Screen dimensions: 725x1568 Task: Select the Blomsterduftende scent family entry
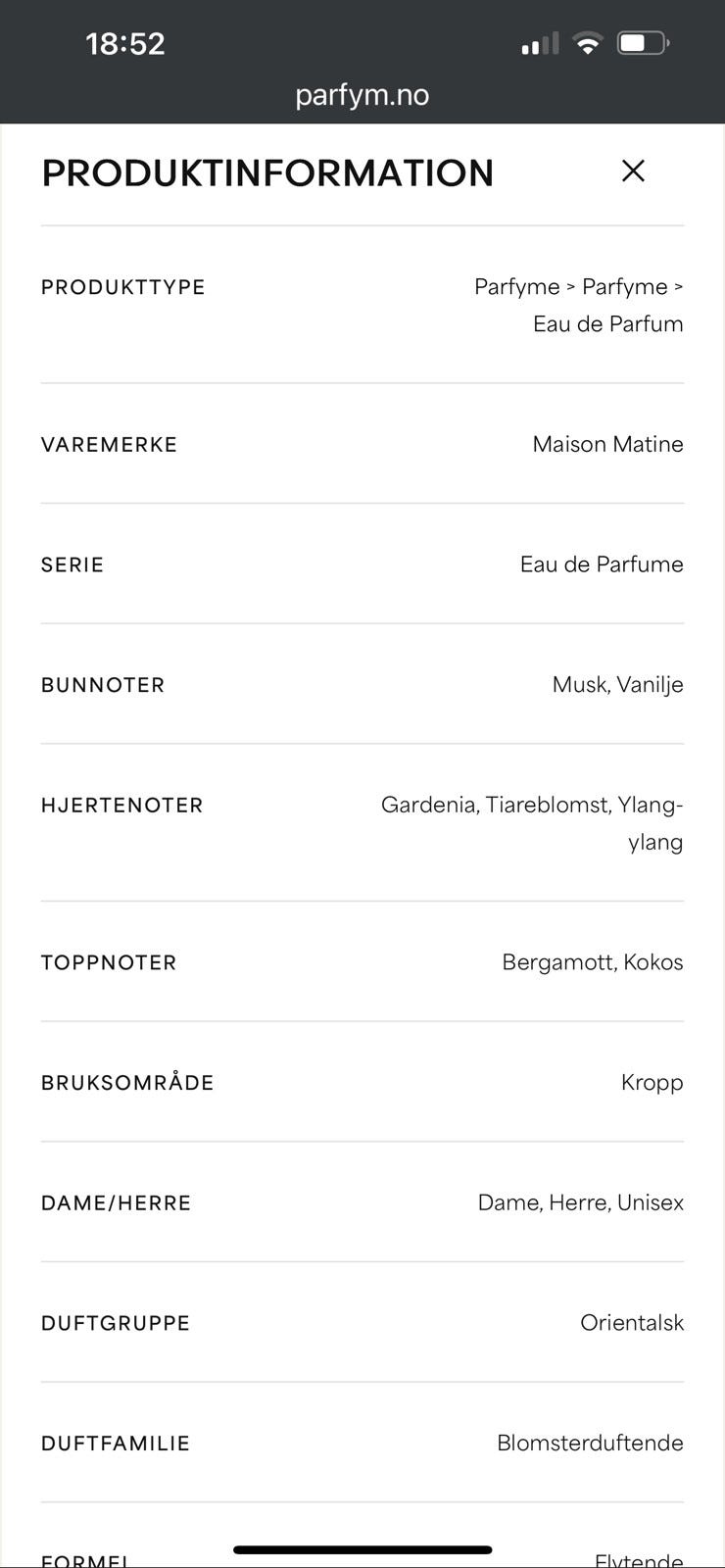point(590,1443)
